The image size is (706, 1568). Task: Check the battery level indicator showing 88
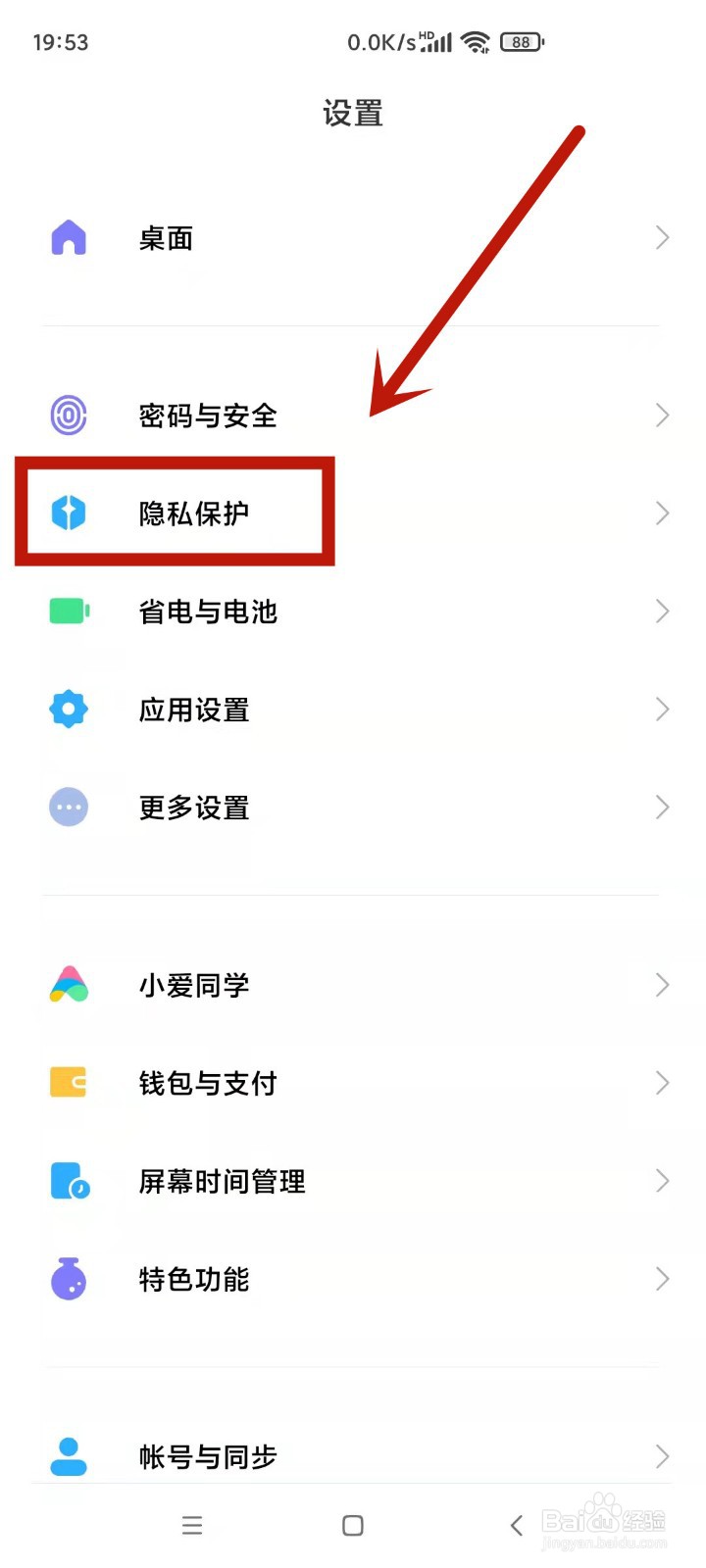pos(521,42)
